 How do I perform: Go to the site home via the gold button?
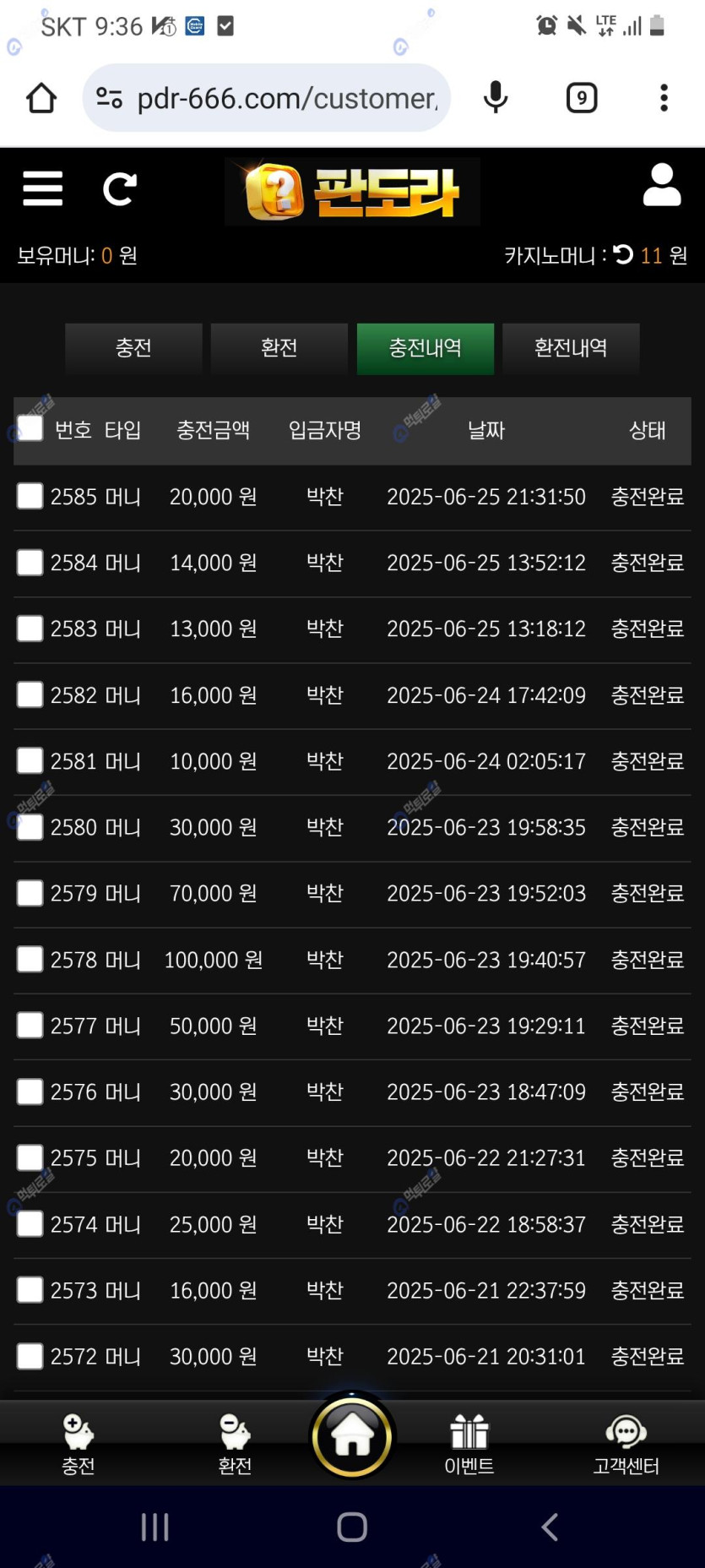pos(352,1436)
